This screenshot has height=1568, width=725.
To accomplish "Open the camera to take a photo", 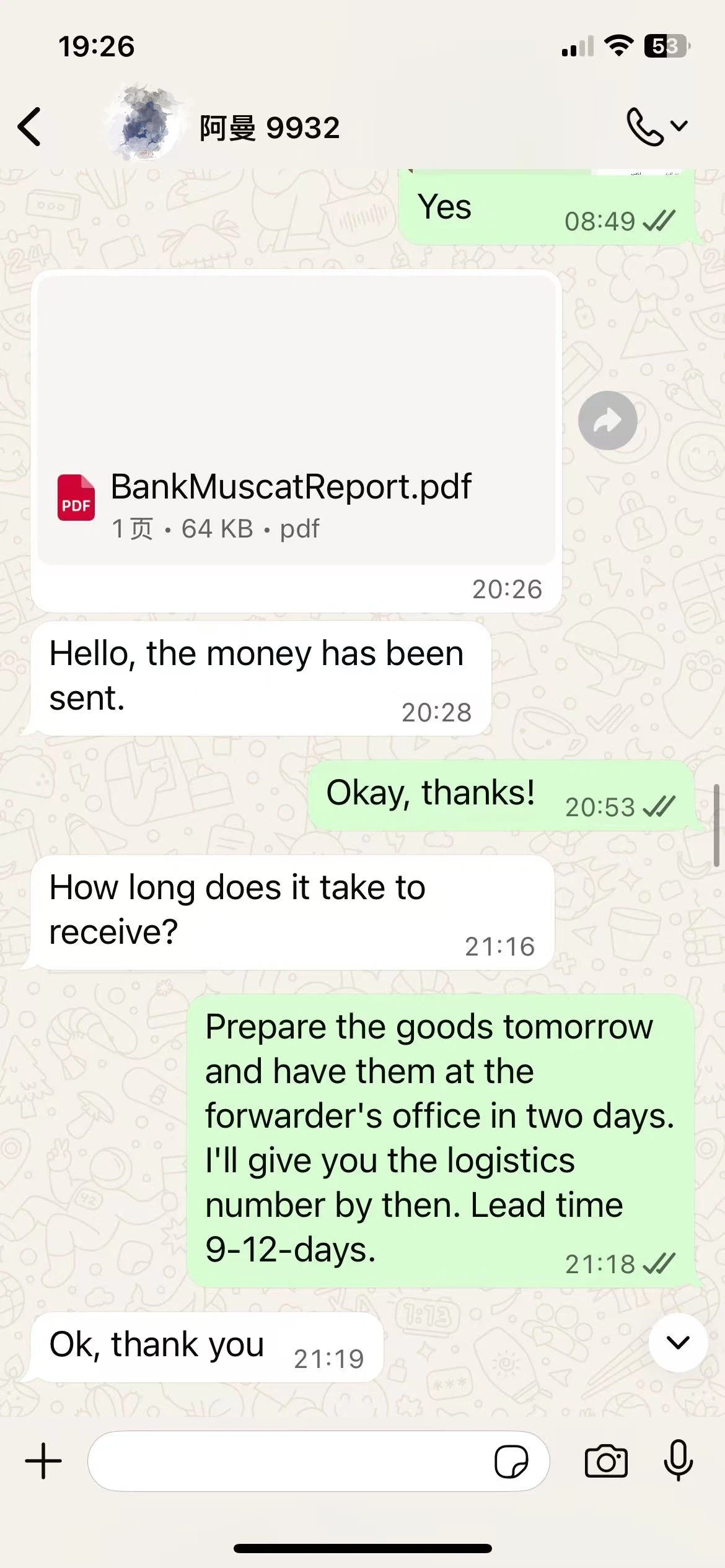I will tap(605, 1461).
